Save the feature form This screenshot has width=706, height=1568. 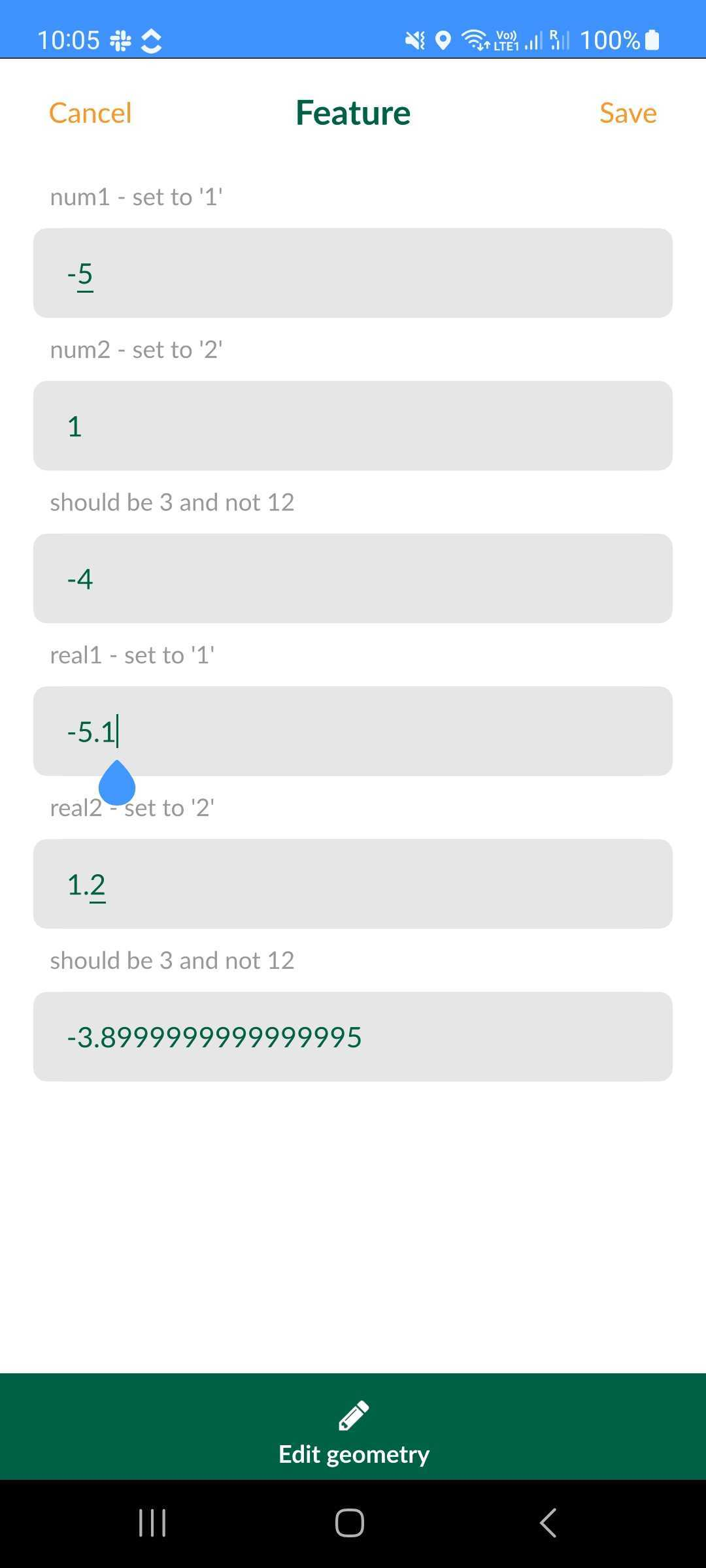coord(628,113)
